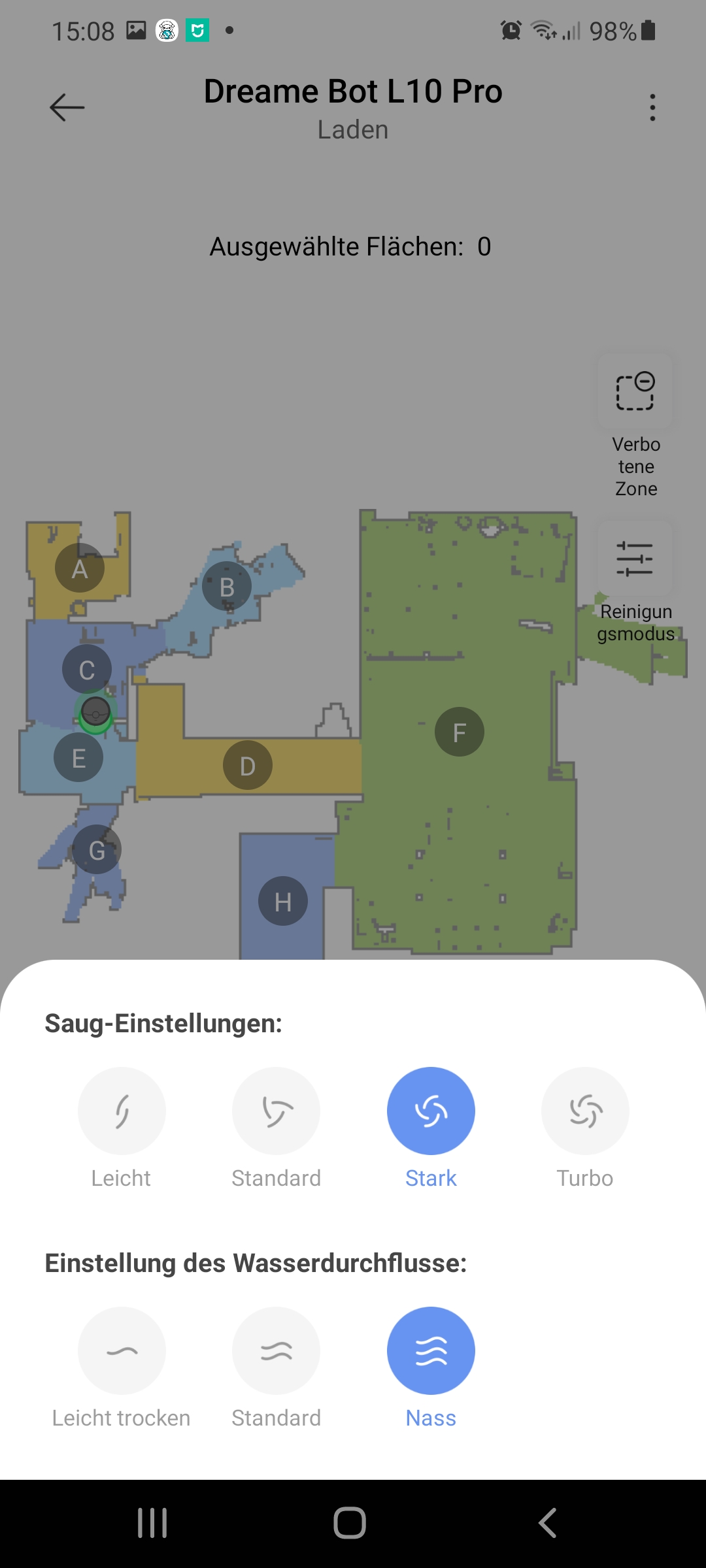The width and height of the screenshot is (706, 1568).
Task: Open the three-dot overflow menu
Action: click(652, 107)
